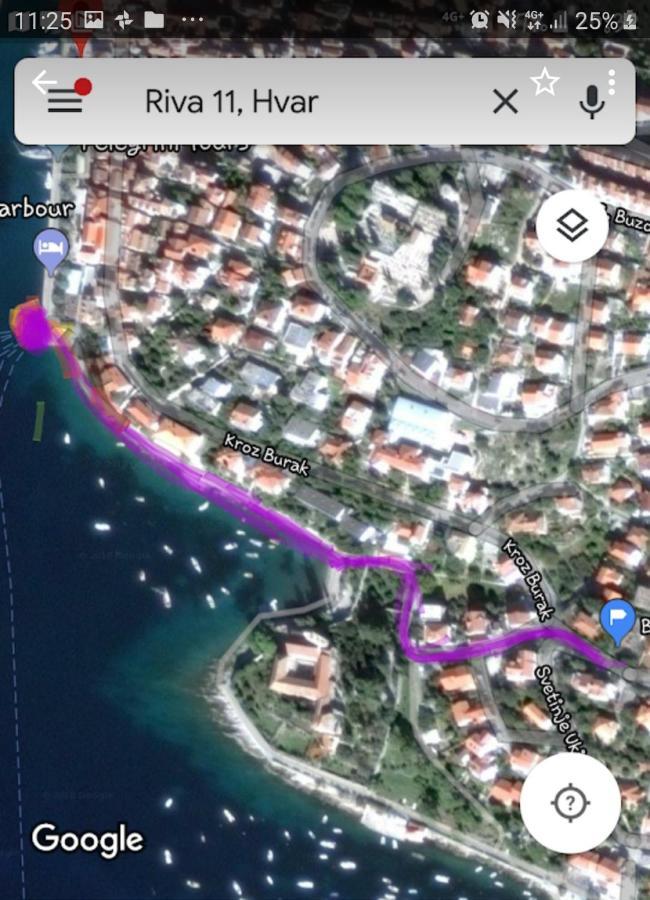Clear the search text with X
650x900 pixels.
point(505,101)
